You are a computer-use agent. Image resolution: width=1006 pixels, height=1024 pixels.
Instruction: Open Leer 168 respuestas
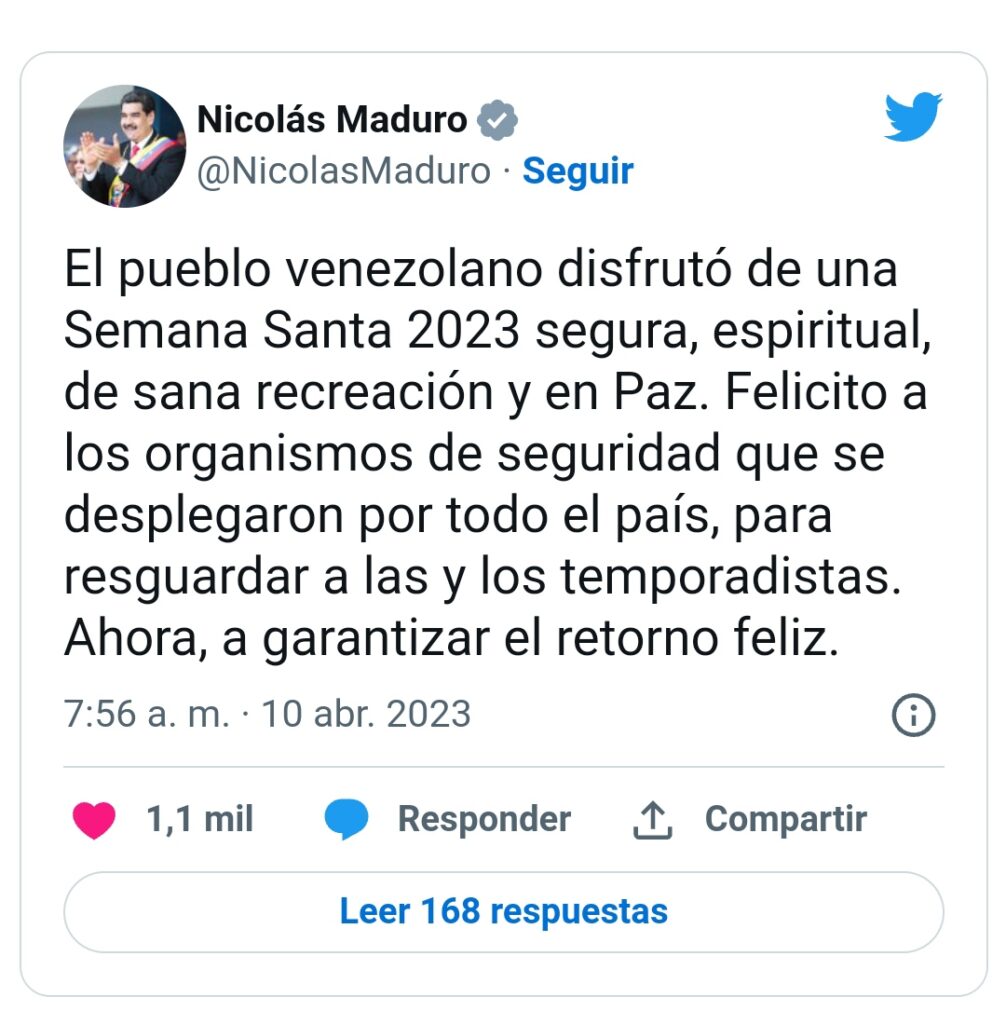pos(503,911)
